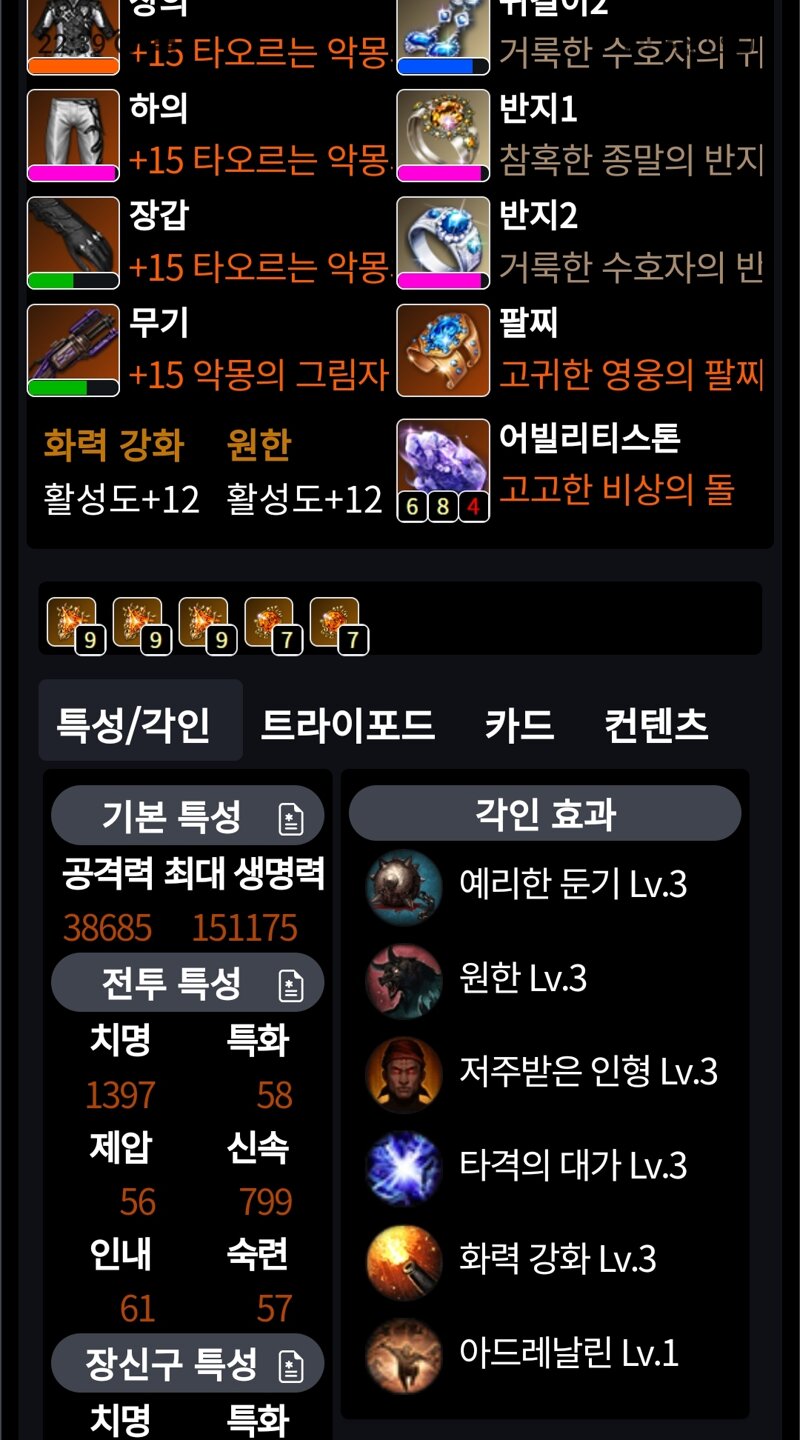Image resolution: width=800 pixels, height=1440 pixels.
Task: Switch to the 카드 tab
Action: click(x=519, y=724)
